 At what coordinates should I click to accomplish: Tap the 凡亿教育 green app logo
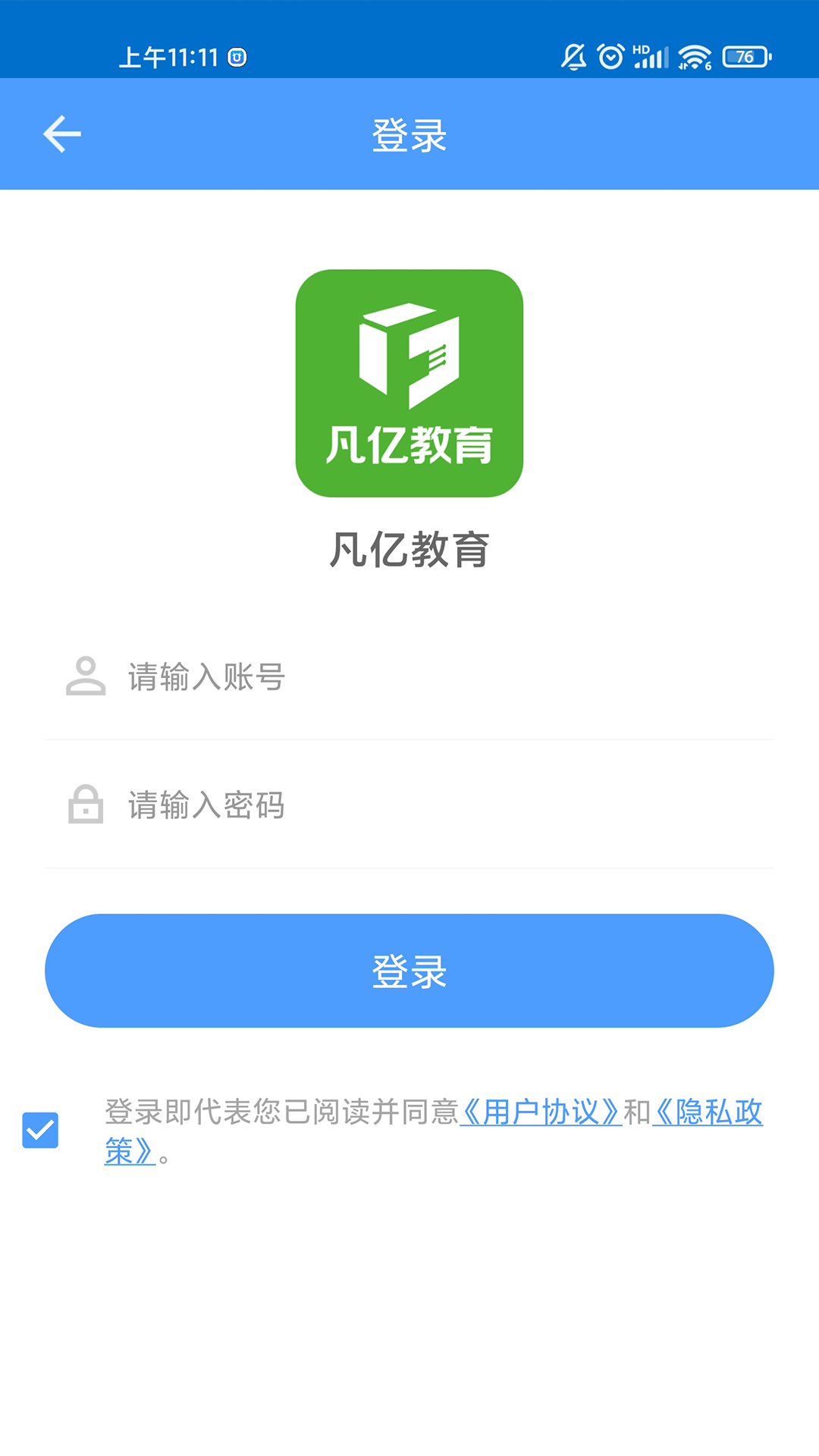click(x=409, y=381)
